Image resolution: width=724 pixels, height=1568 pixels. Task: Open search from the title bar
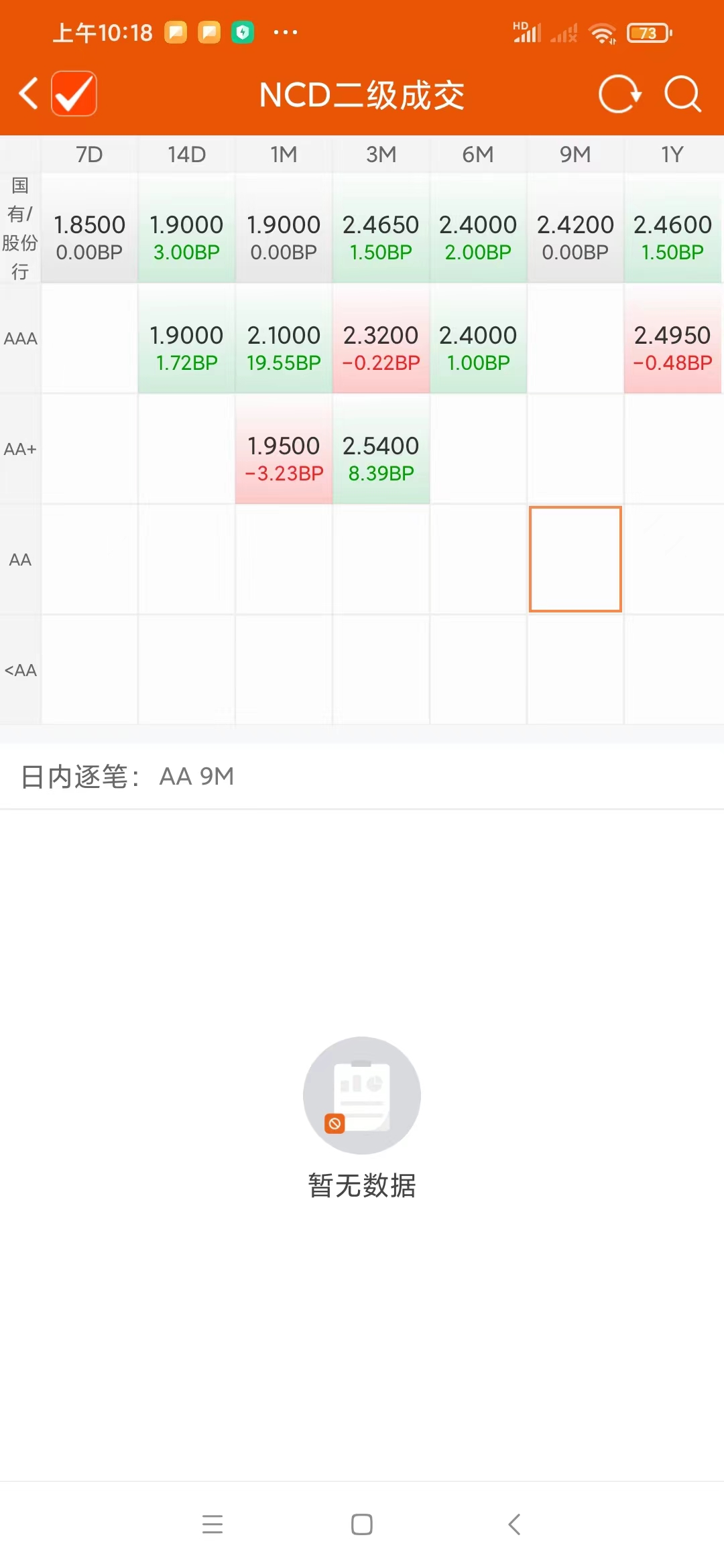[x=682, y=94]
